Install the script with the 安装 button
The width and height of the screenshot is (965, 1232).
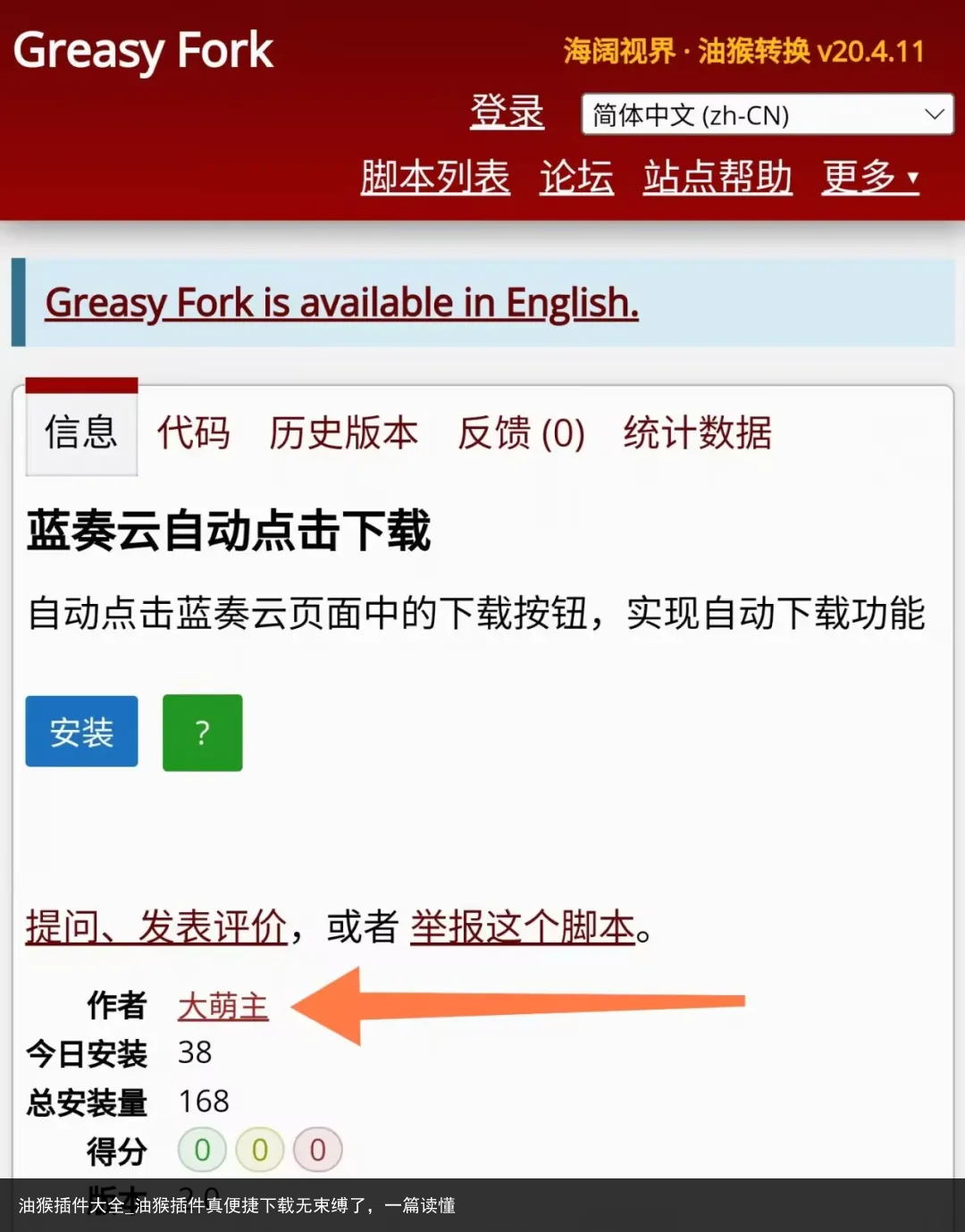click(81, 732)
